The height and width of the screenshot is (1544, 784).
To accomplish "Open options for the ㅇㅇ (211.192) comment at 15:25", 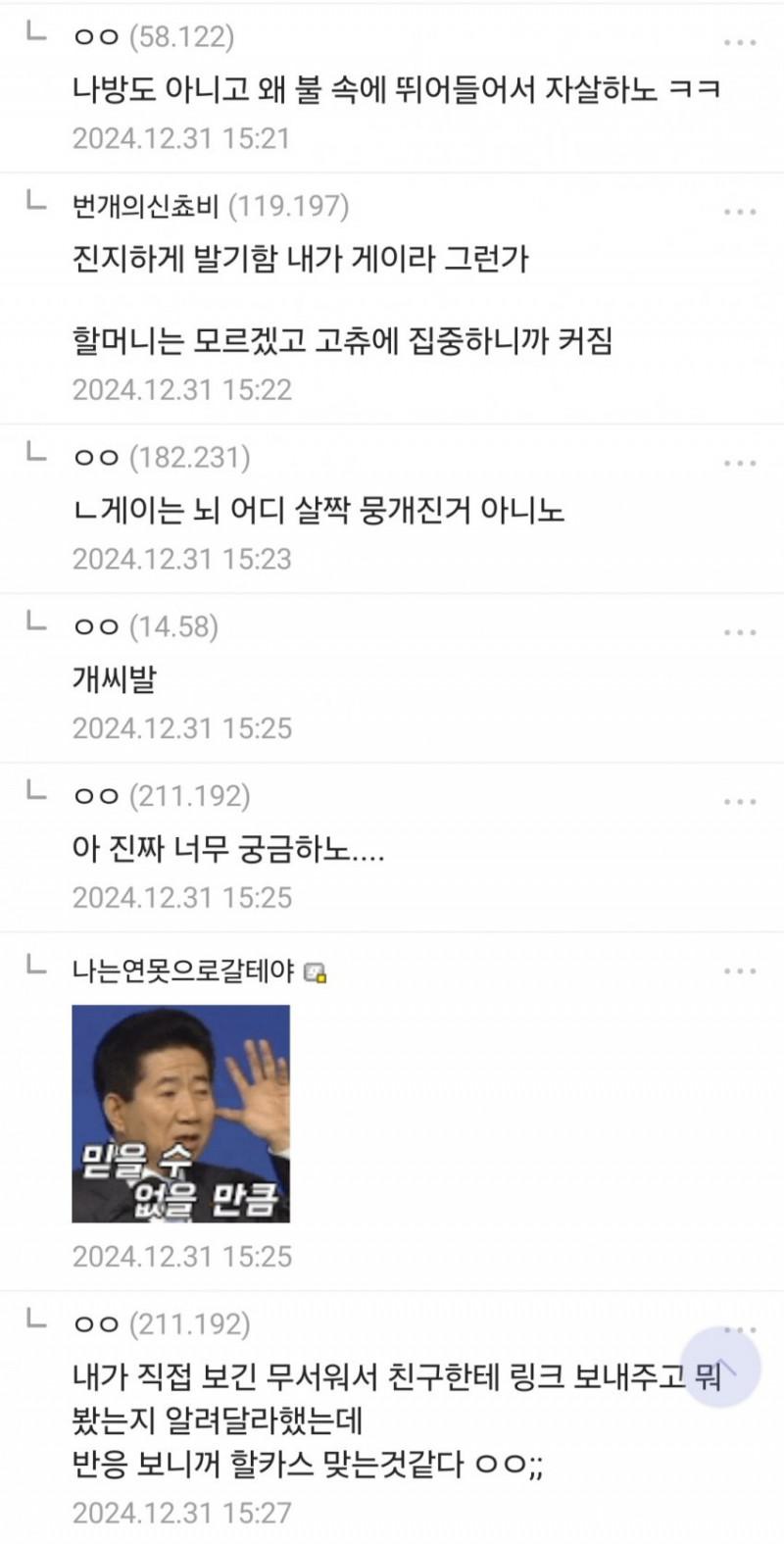I will 740,802.
